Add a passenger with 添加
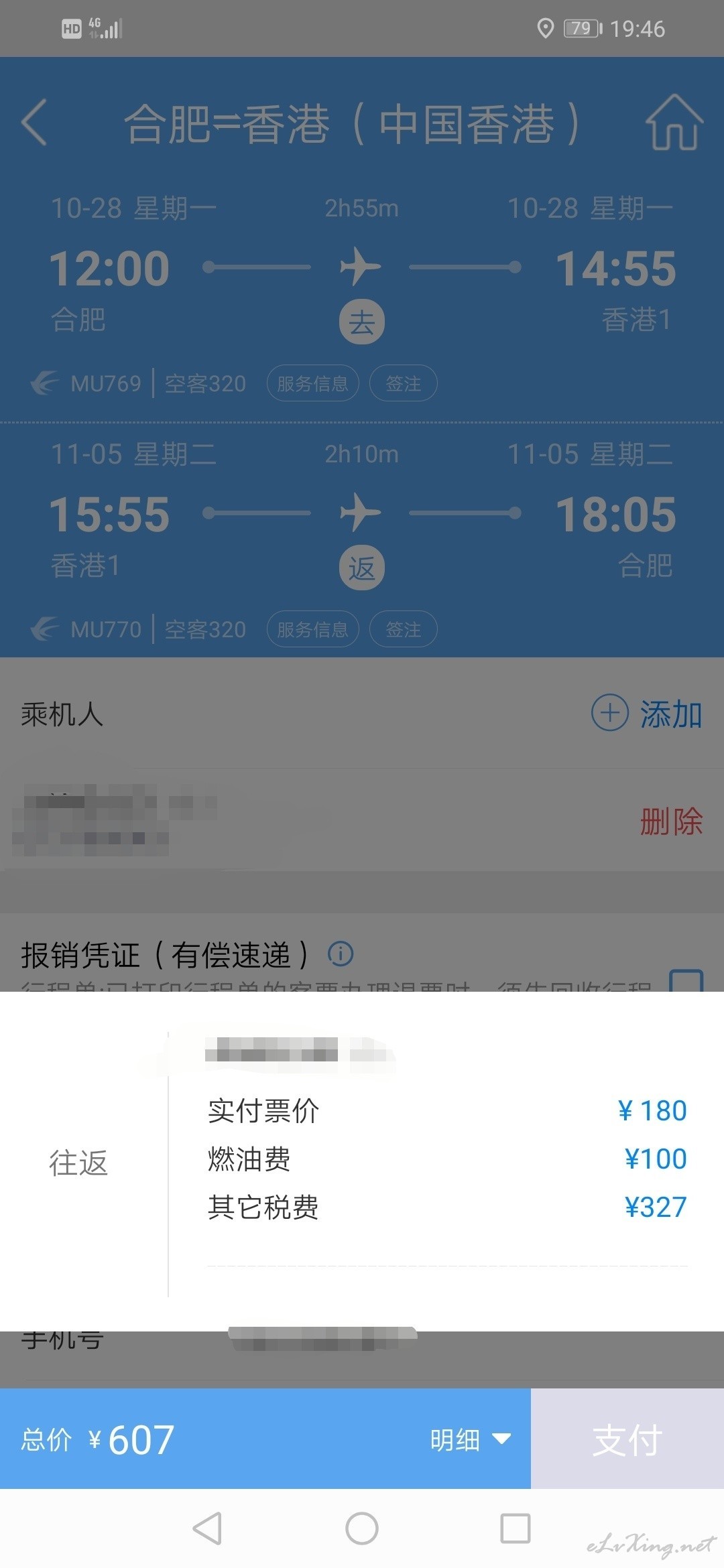724x1568 pixels. [x=648, y=714]
